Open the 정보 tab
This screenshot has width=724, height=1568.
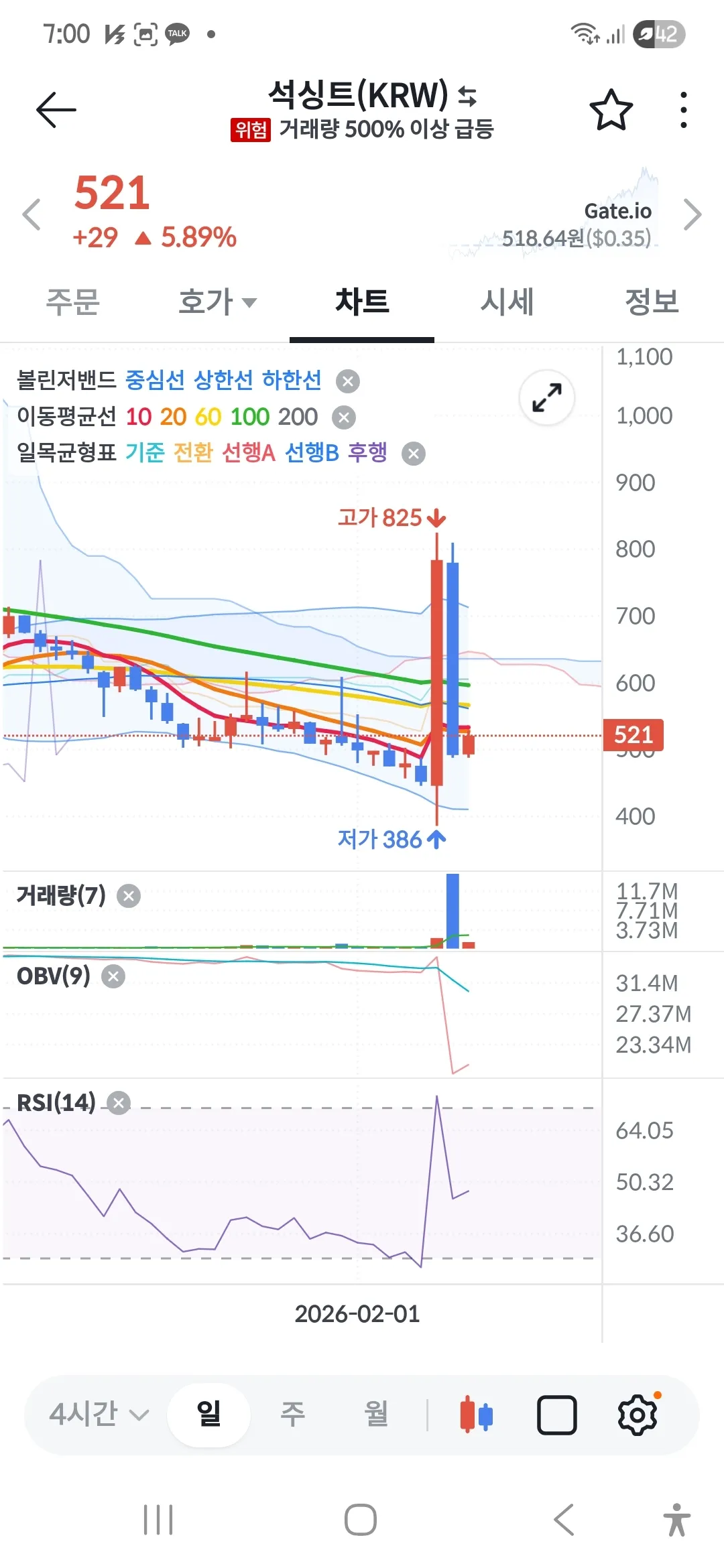click(x=652, y=302)
